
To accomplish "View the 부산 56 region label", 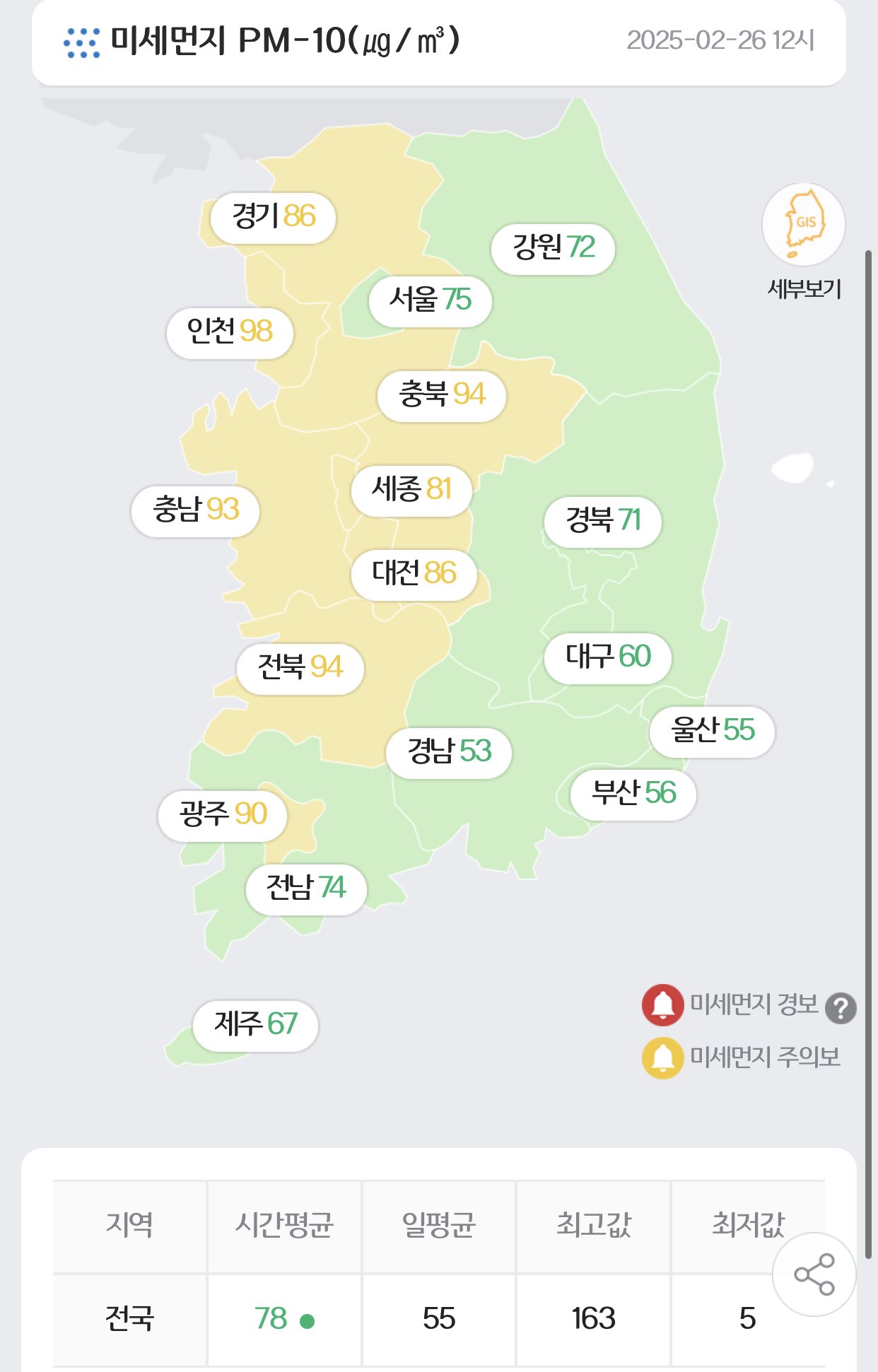I will tap(633, 794).
